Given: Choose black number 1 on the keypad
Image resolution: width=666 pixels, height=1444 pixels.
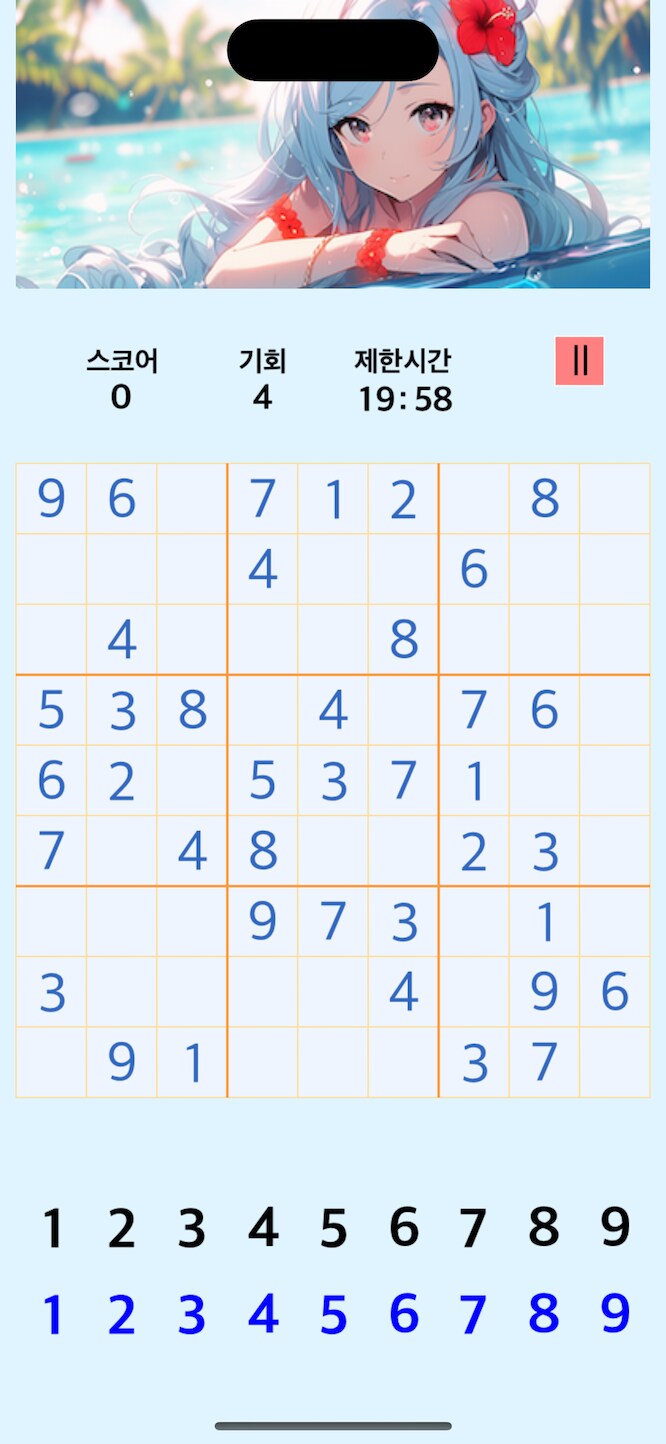Looking at the screenshot, I should [52, 1228].
